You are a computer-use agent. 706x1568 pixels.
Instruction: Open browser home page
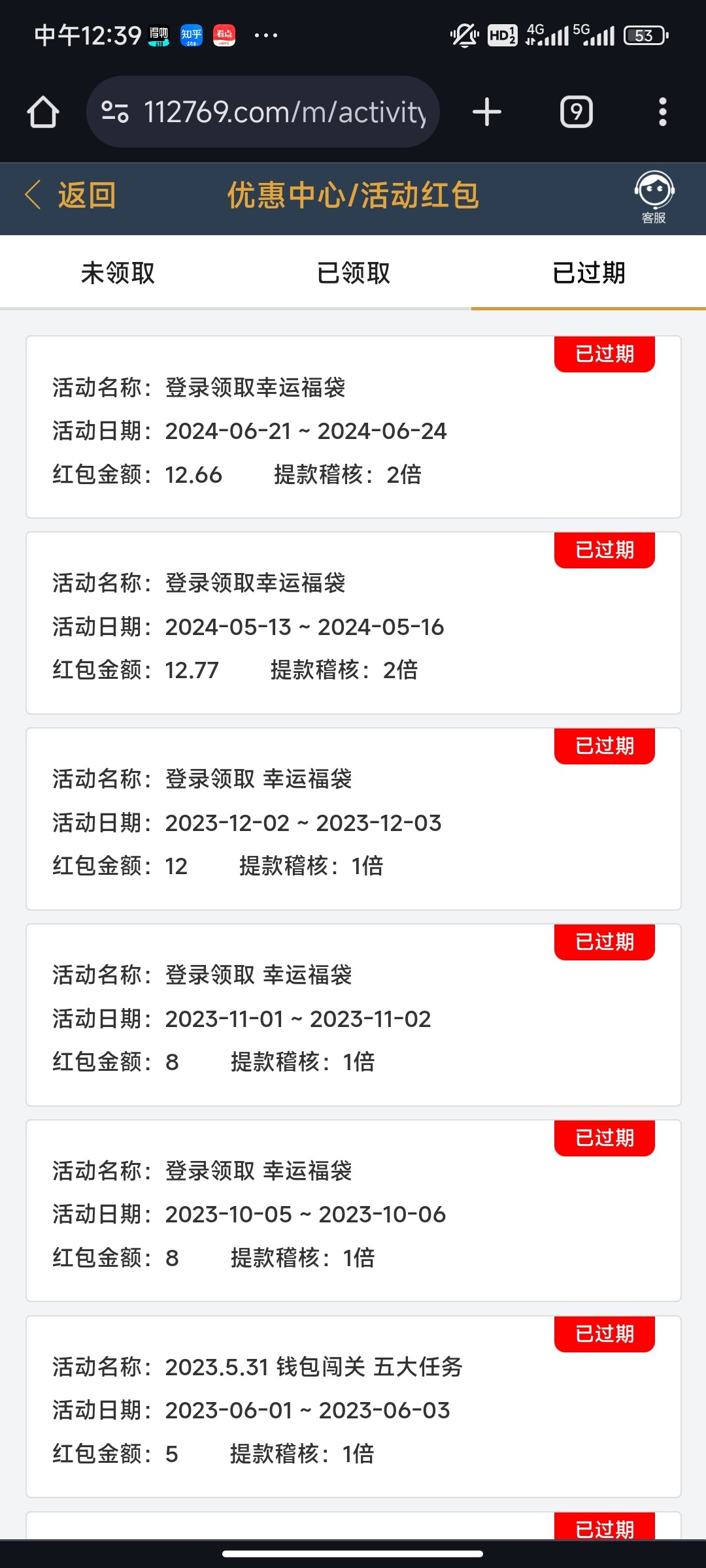pos(43,112)
